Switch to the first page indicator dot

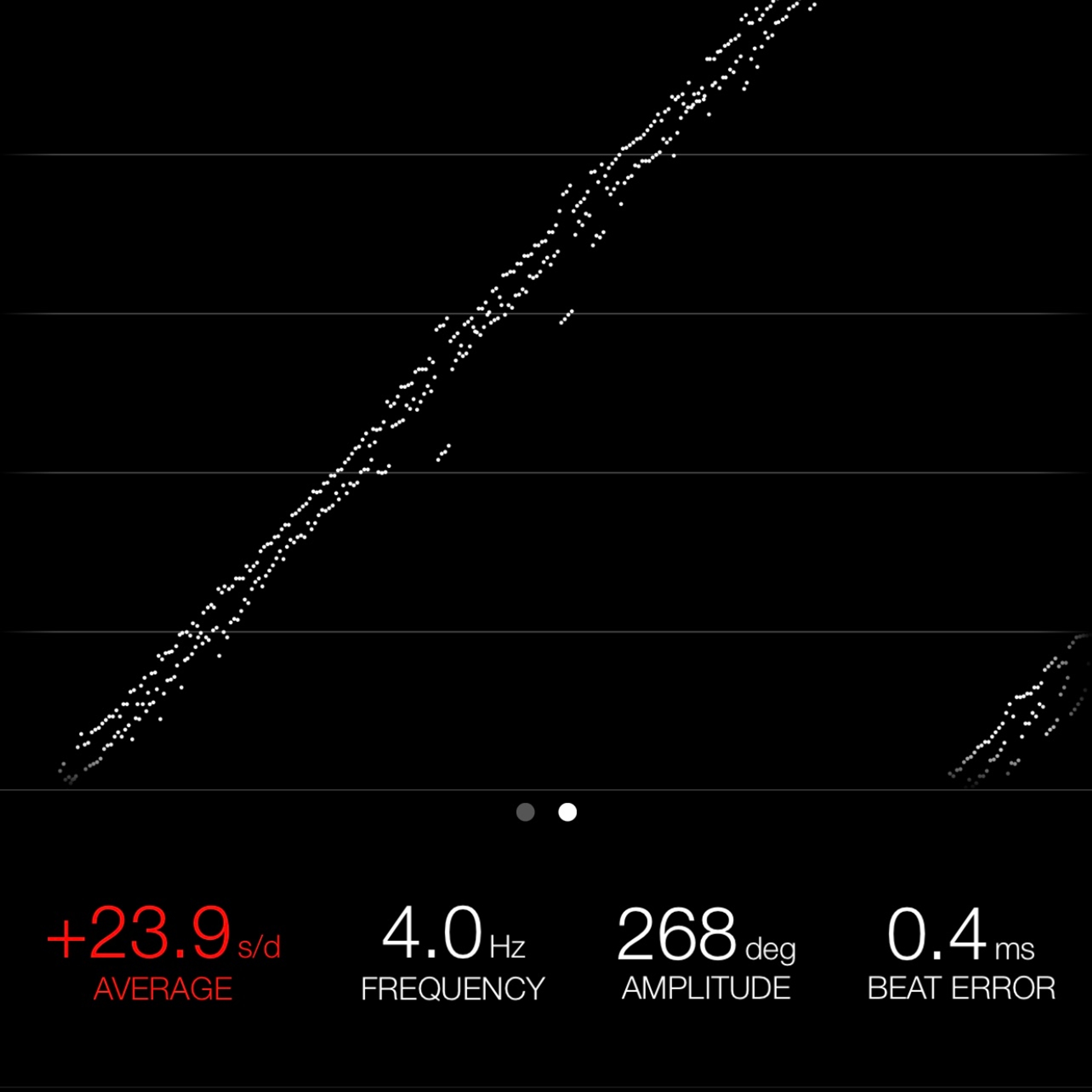(x=525, y=812)
